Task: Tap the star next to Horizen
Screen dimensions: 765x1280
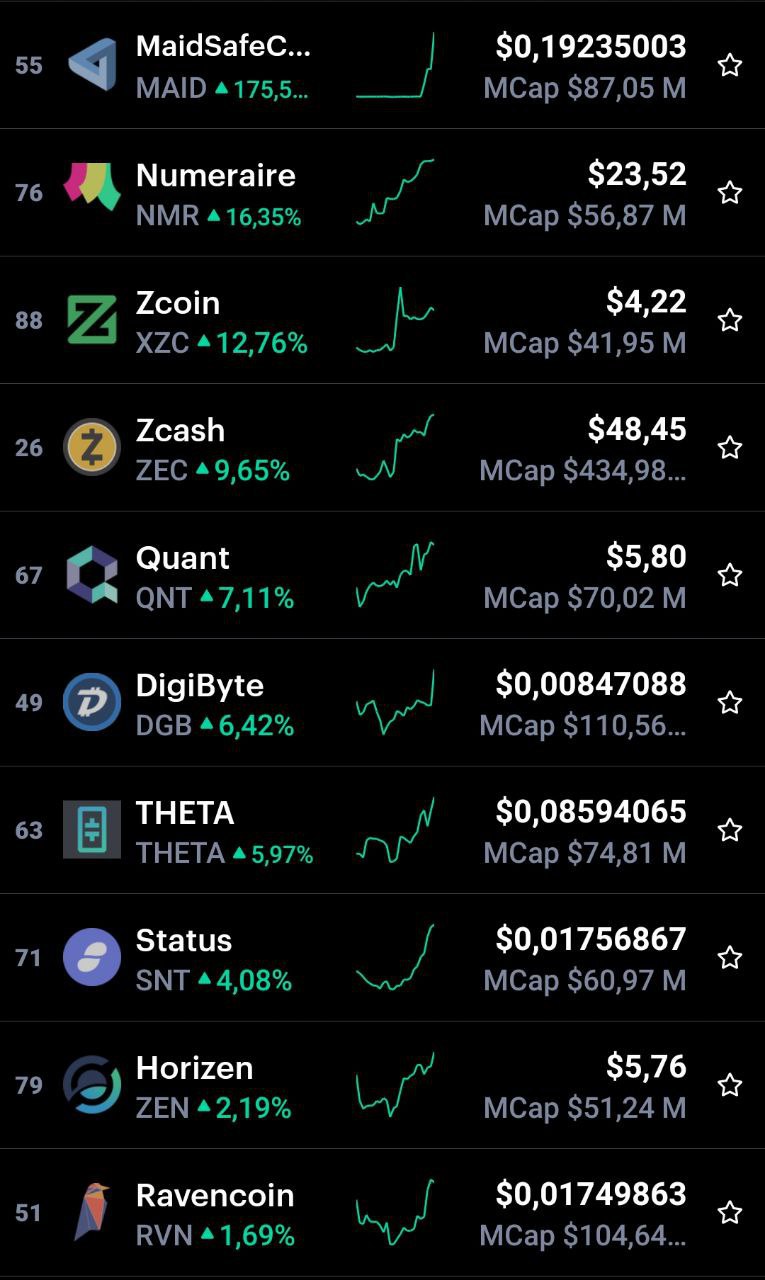Action: coord(730,1085)
